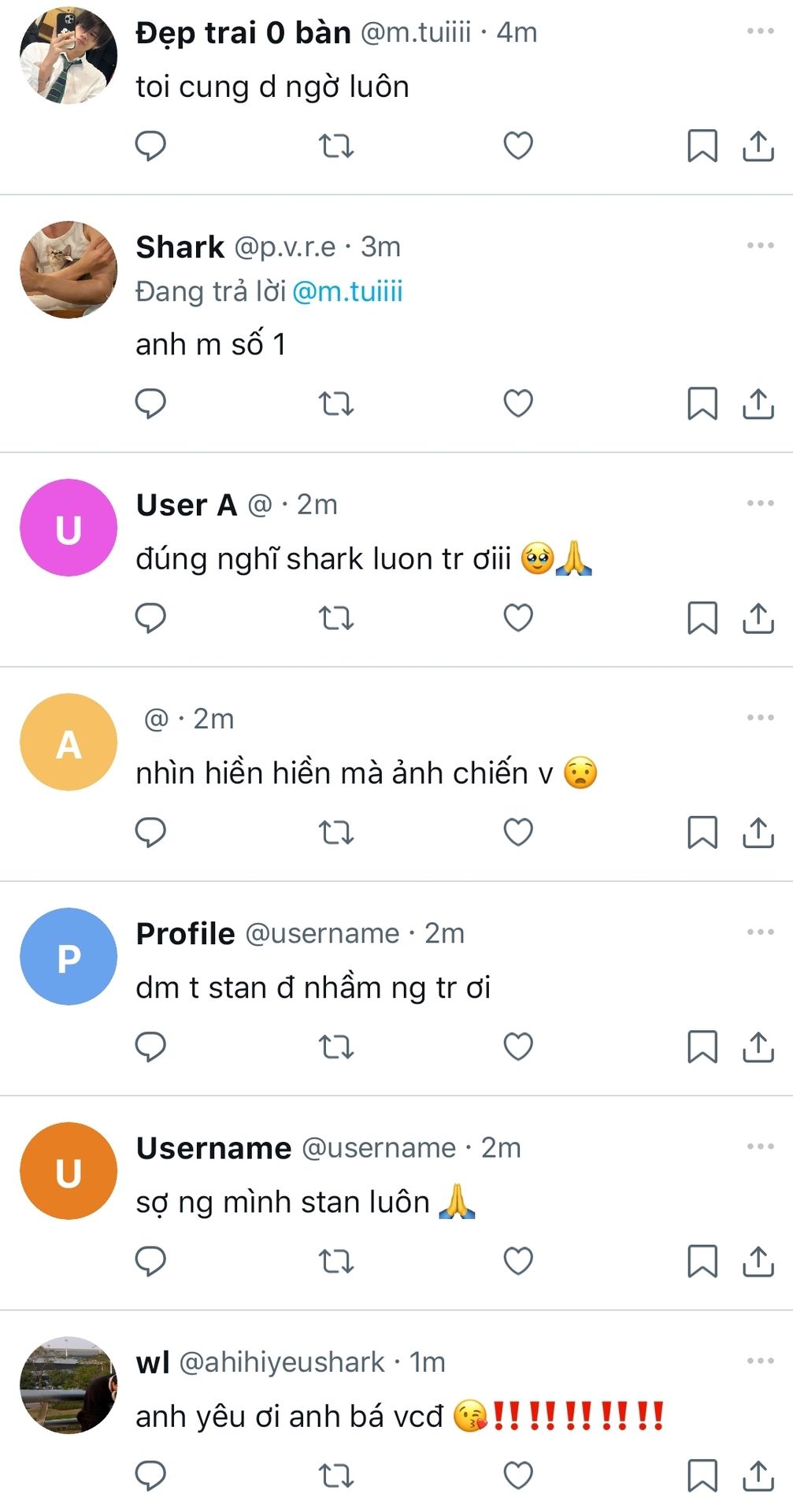This screenshot has height=1512, width=793.
Task: Reply to Shark's tweet 'anh m số 1'
Action: pos(150,403)
